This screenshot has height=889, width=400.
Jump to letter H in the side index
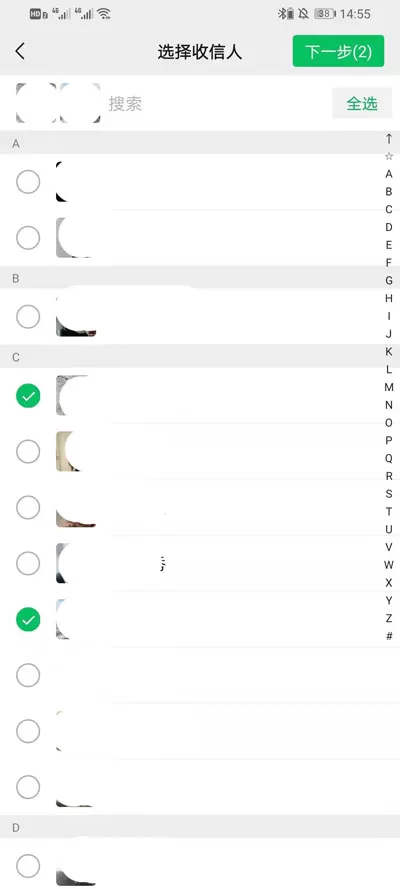(x=389, y=298)
